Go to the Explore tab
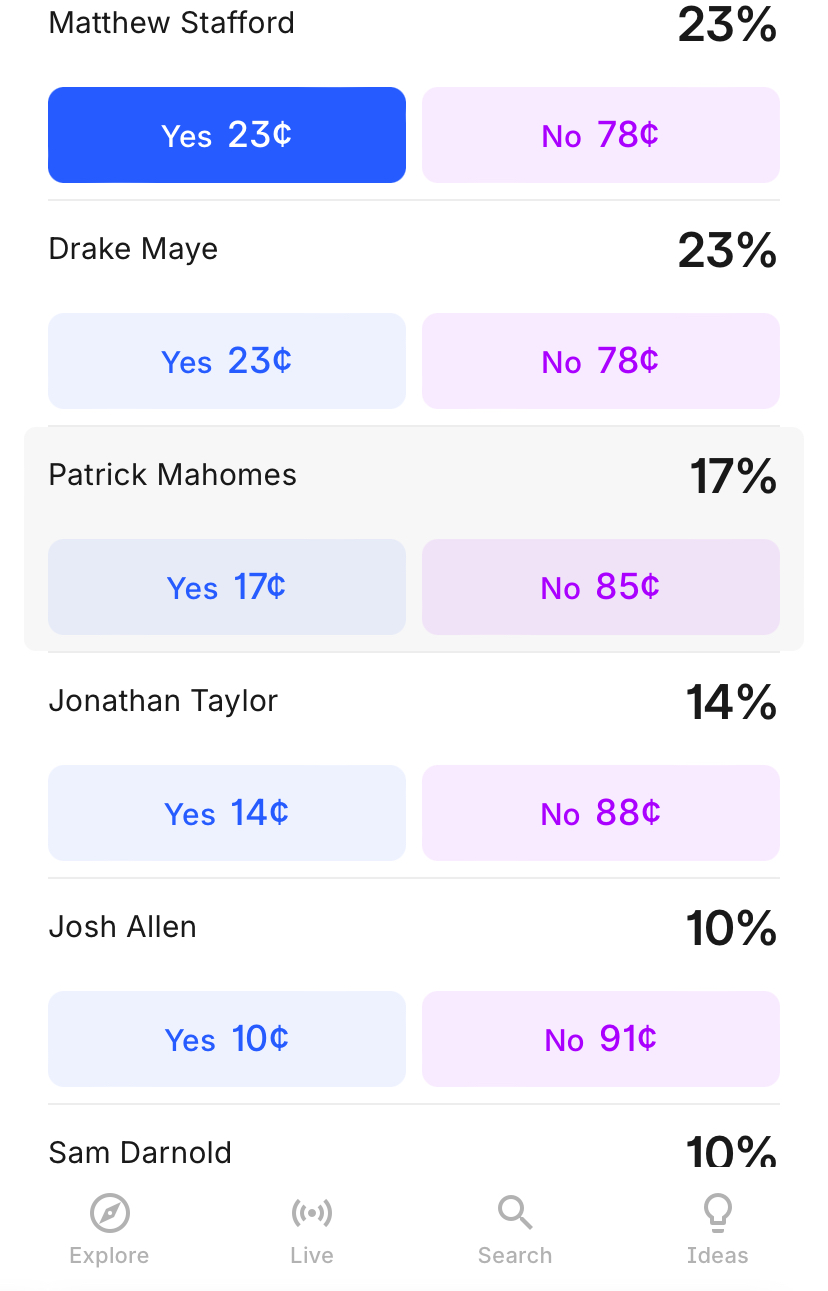Screen dimensions: 828x1291 109,1230
